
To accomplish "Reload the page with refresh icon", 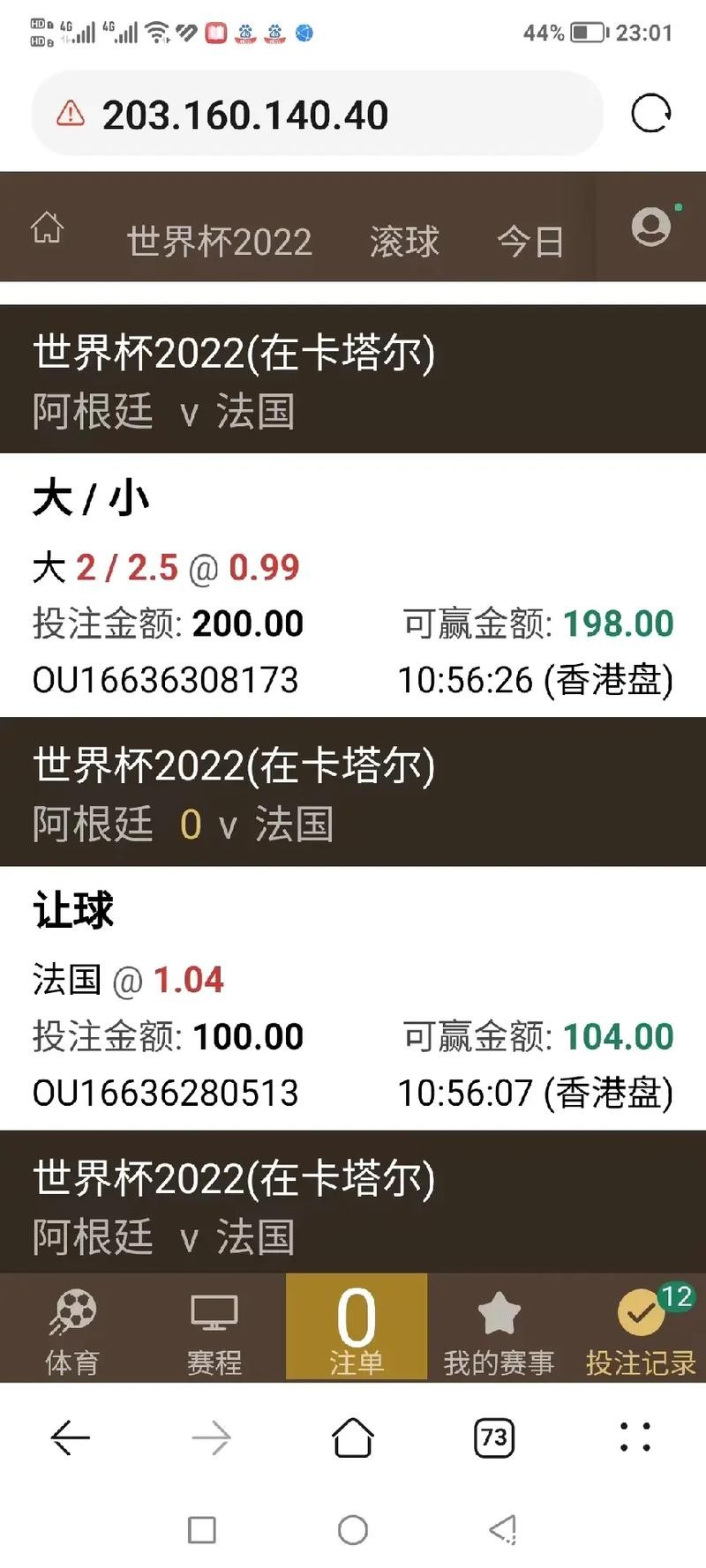I will [x=651, y=114].
